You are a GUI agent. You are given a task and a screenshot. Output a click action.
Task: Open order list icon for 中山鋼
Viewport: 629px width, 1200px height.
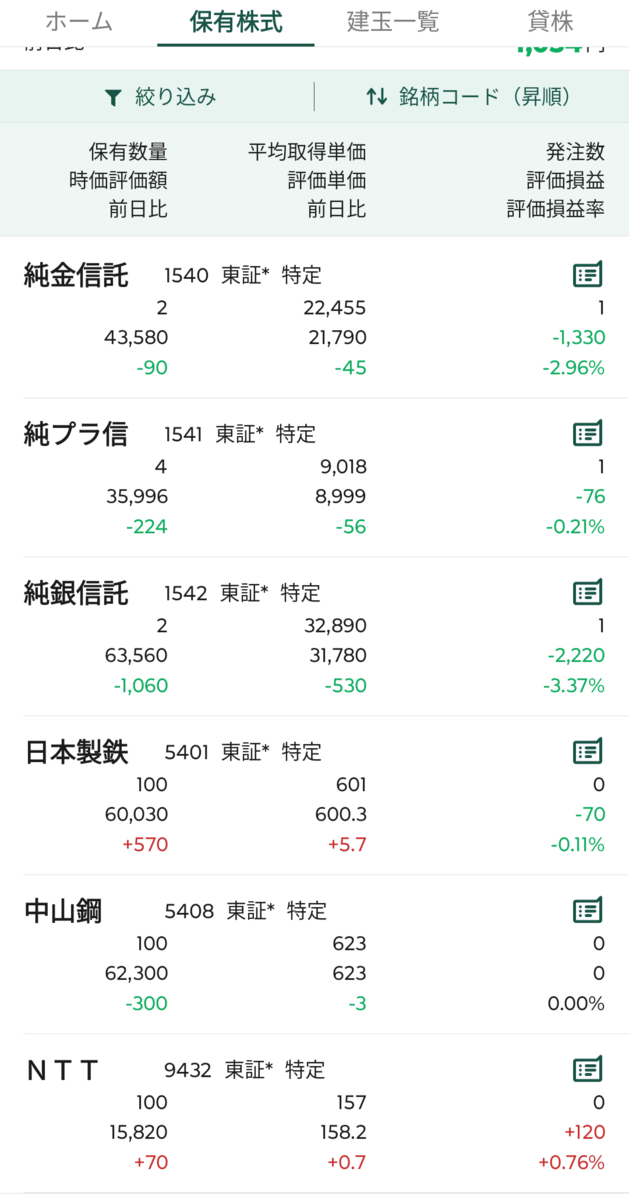tap(588, 910)
